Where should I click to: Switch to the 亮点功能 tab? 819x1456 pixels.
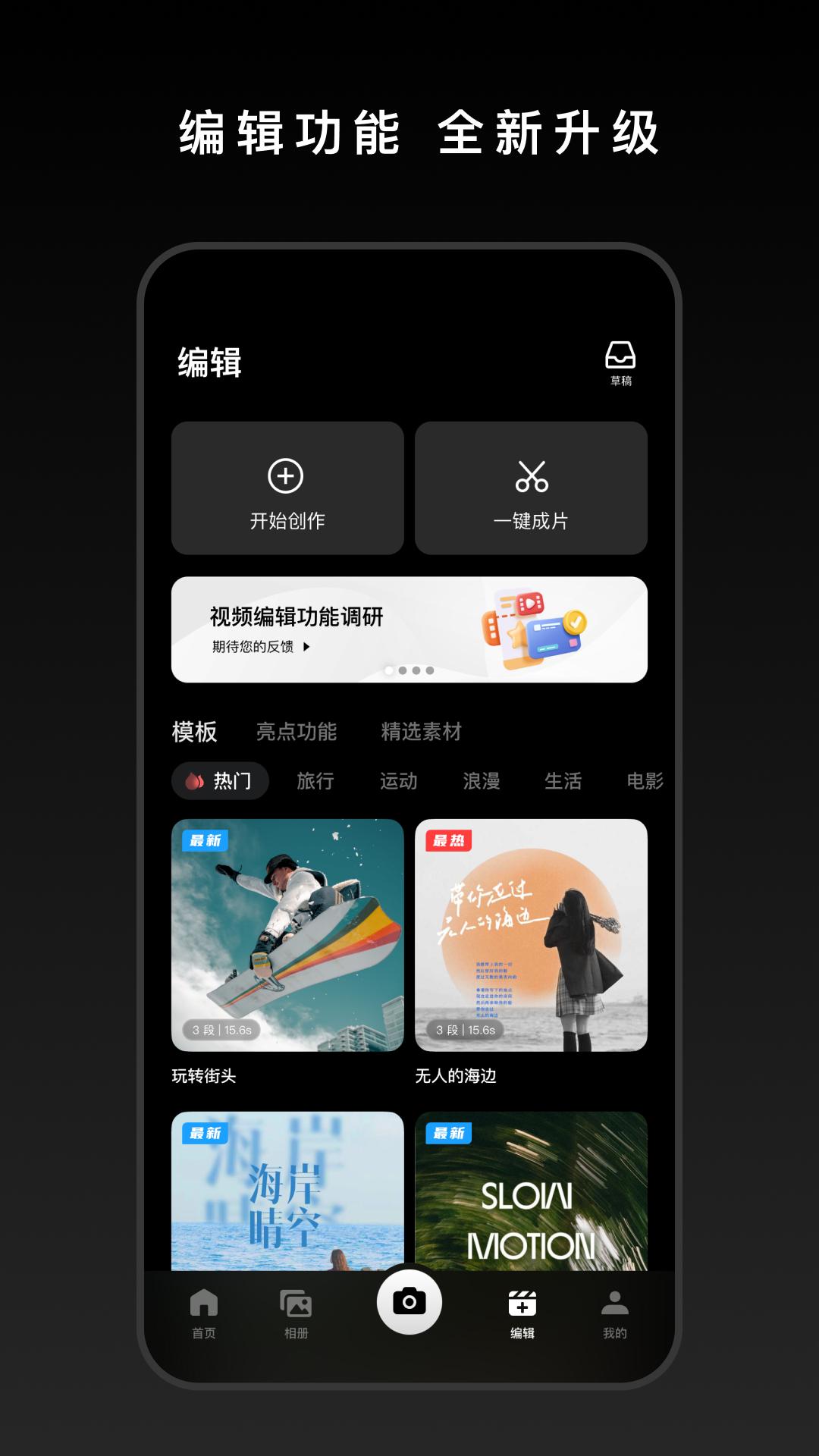pos(297,732)
